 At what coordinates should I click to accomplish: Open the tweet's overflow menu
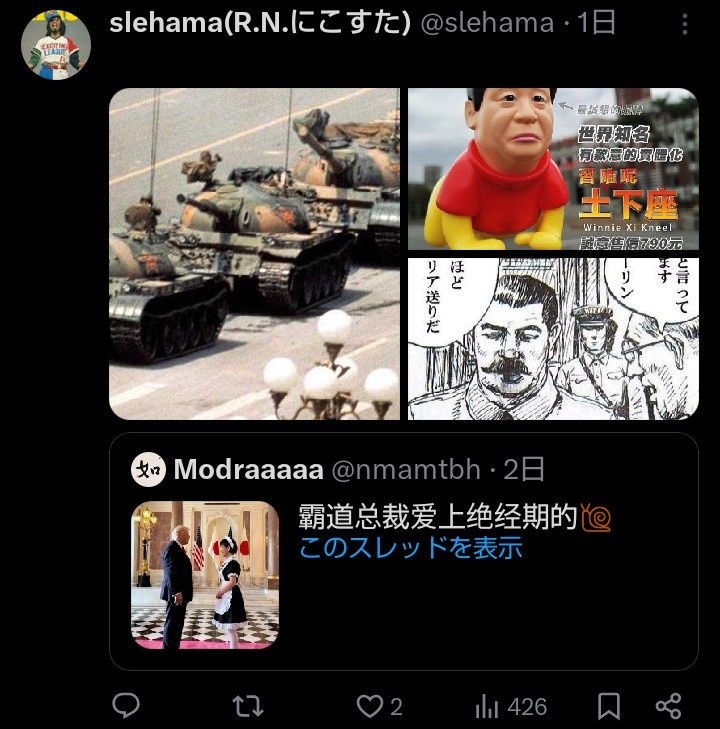684,22
